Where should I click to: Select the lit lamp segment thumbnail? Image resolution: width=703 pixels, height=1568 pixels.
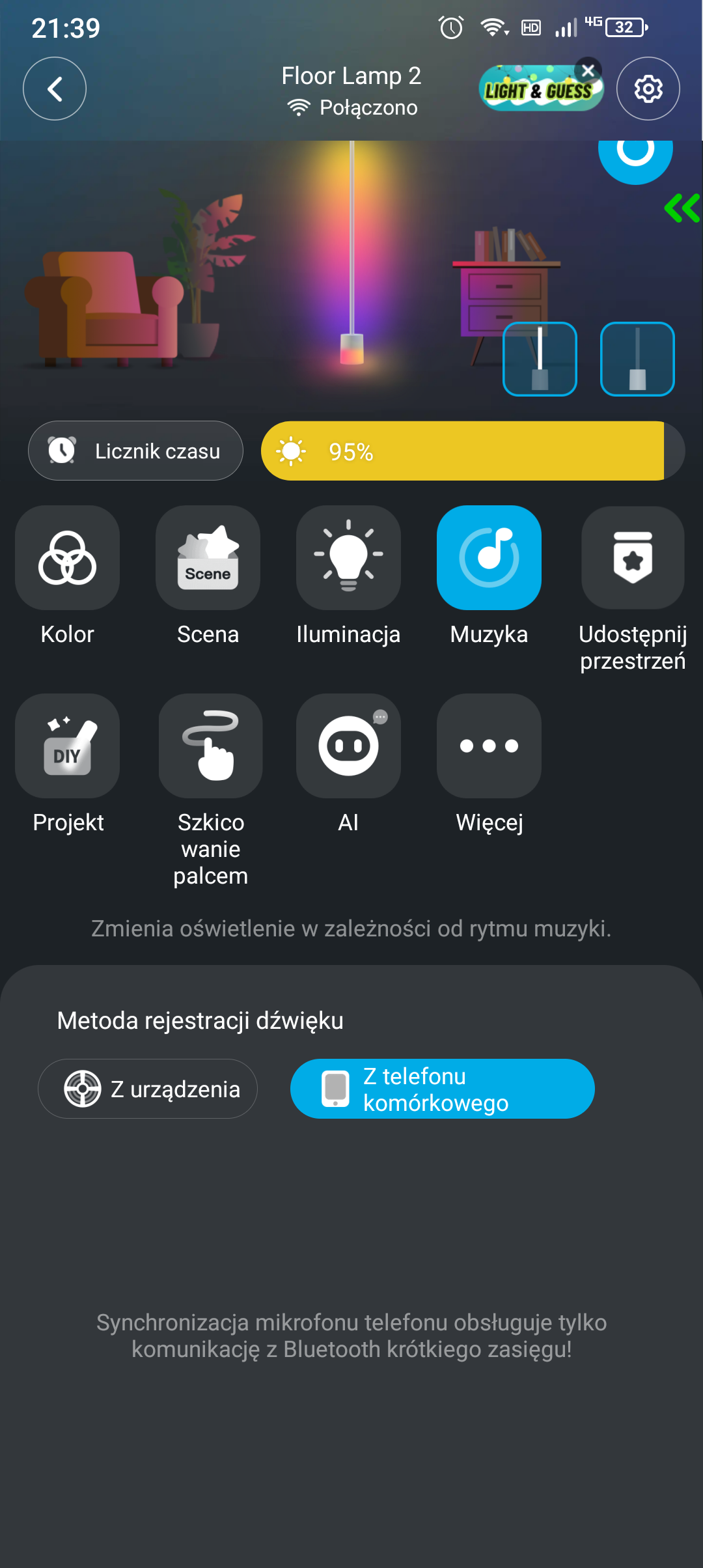point(540,359)
